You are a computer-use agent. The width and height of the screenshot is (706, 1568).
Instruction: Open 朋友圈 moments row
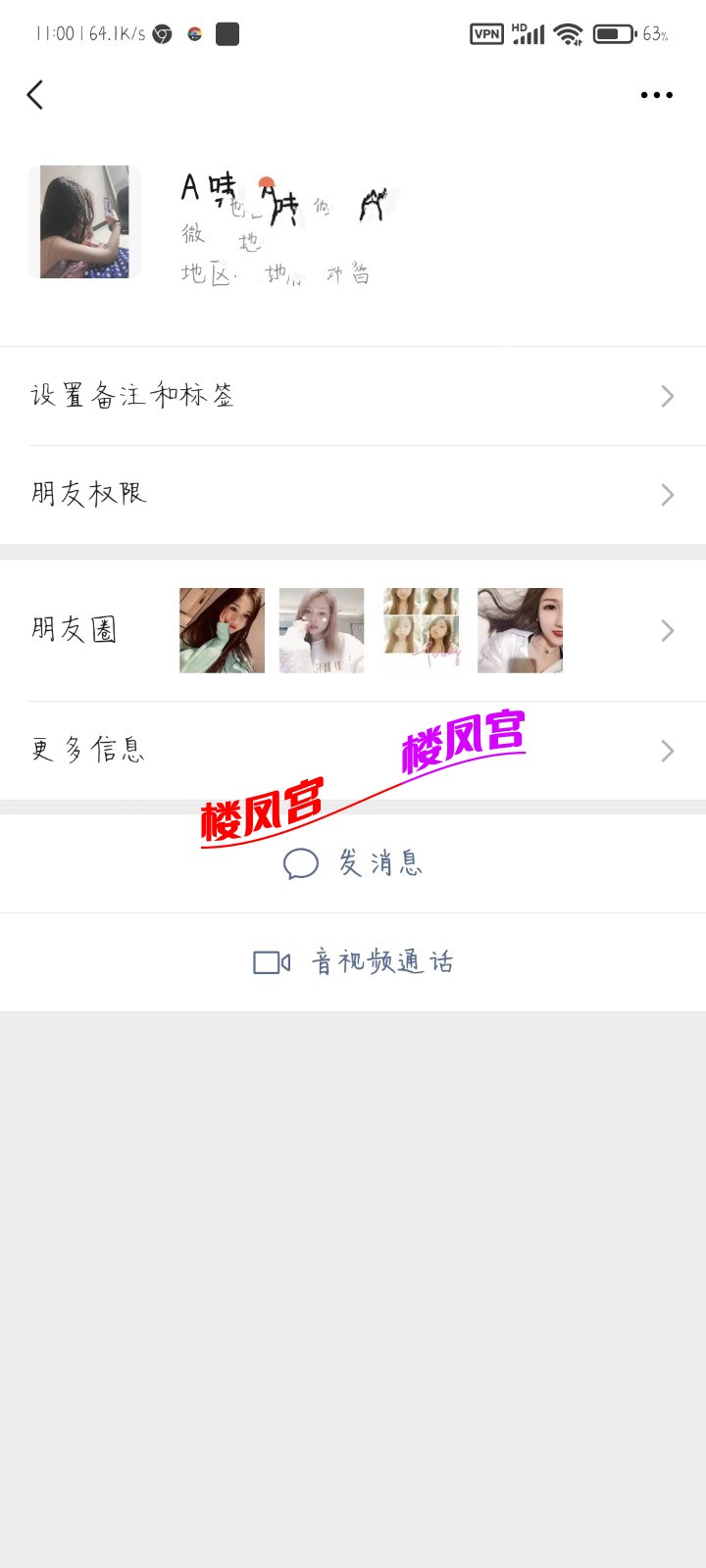[353, 630]
